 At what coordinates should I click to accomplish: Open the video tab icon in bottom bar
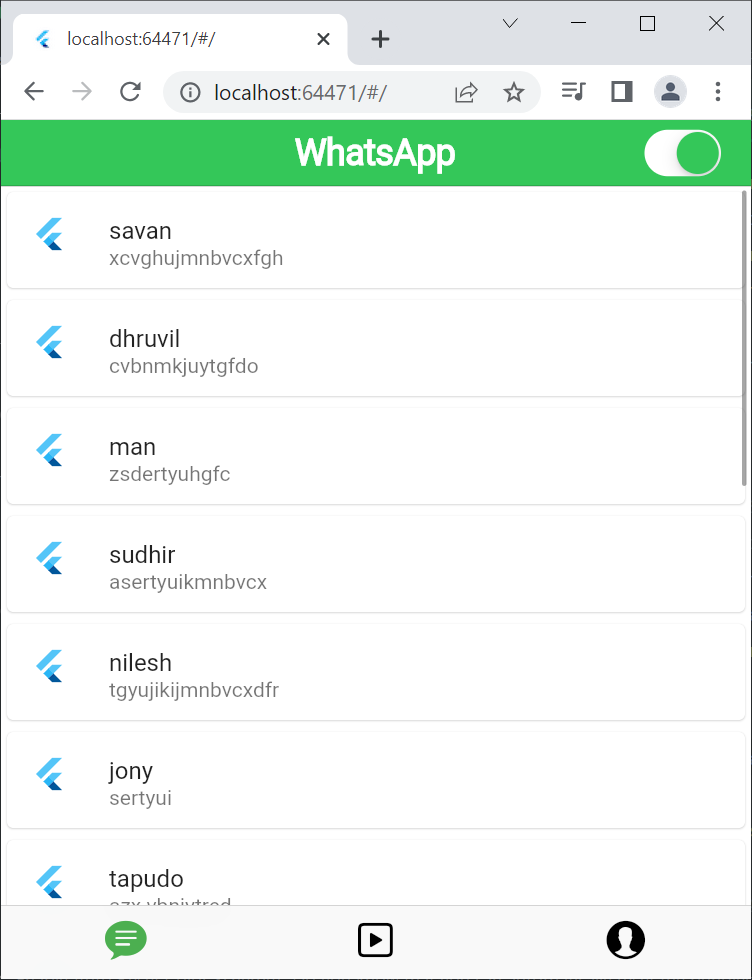[375, 940]
